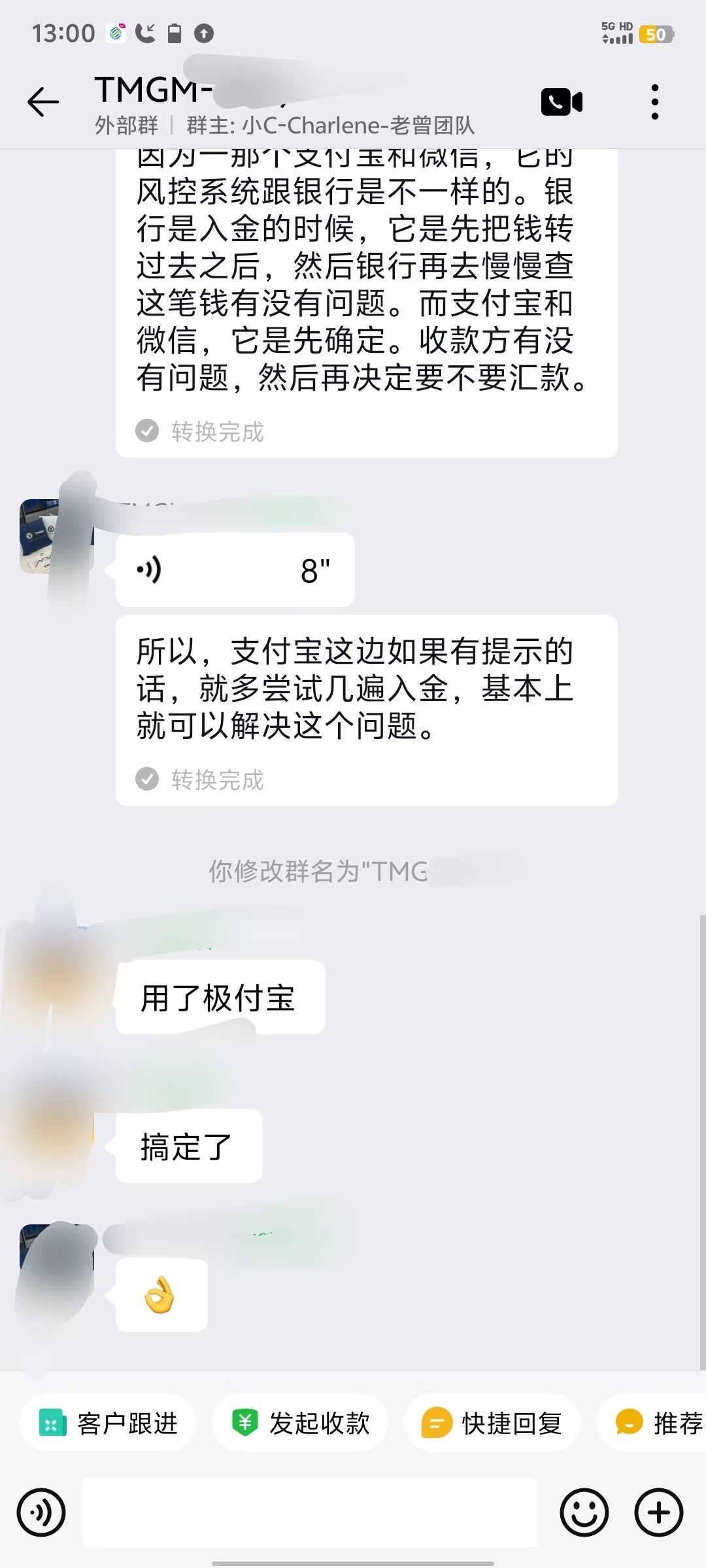Tap the 客户跟进 chip
Screen dimensions: 706x1568
click(x=108, y=1423)
